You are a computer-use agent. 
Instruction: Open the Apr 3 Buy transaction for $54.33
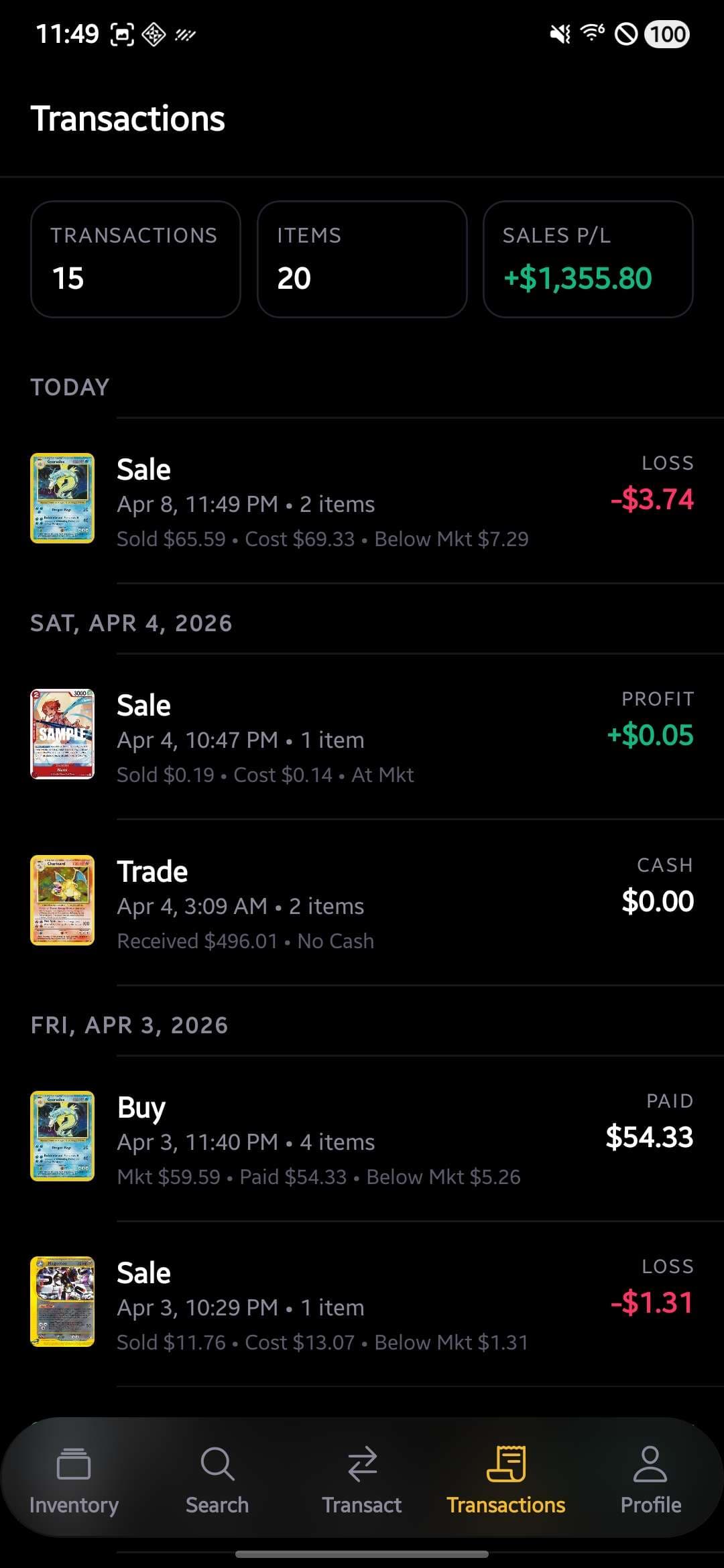tap(362, 1139)
